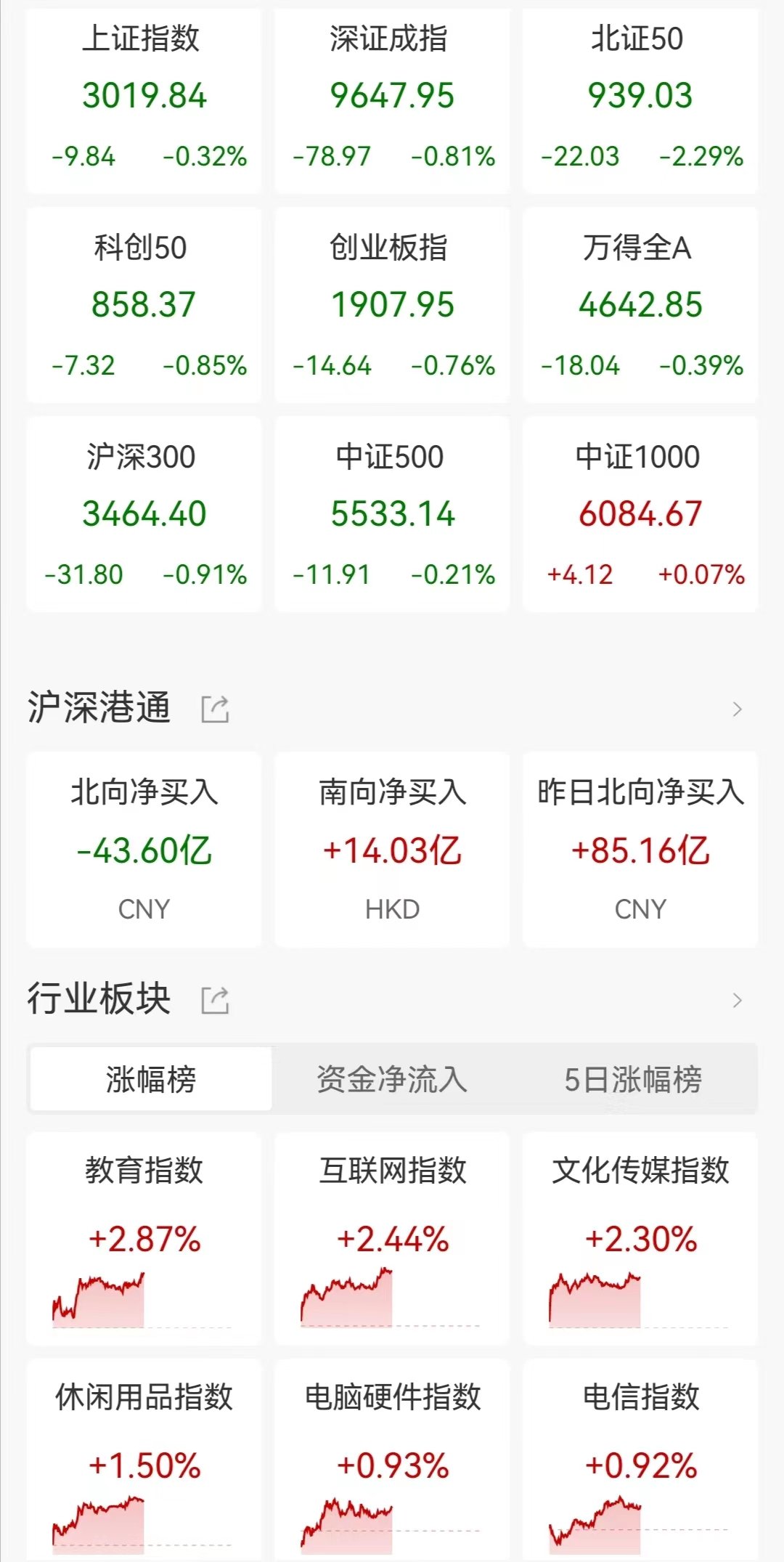Open the 科创50 index card
The height and width of the screenshot is (1562, 784).
click(x=144, y=305)
